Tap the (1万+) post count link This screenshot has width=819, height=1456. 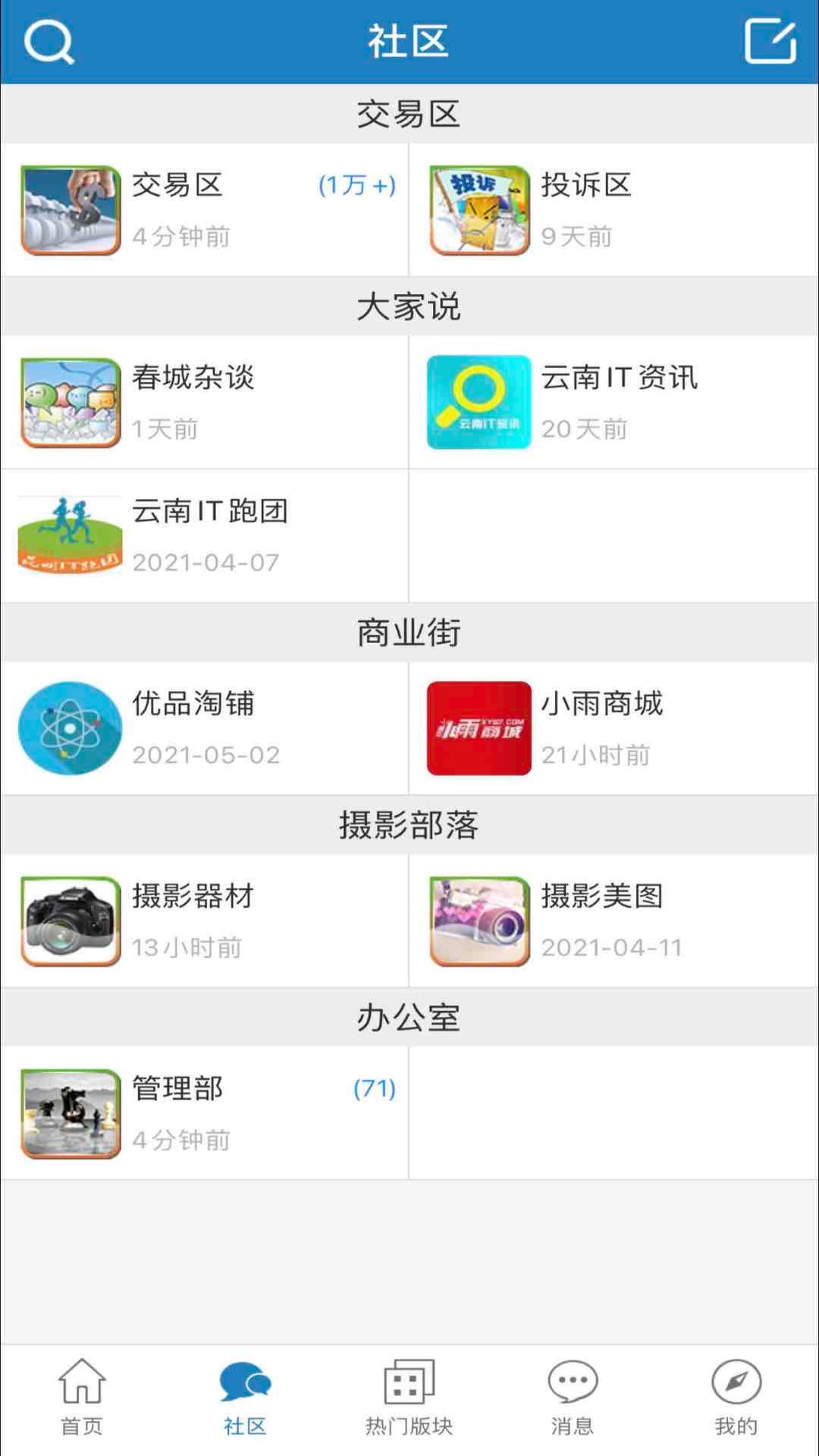(357, 186)
